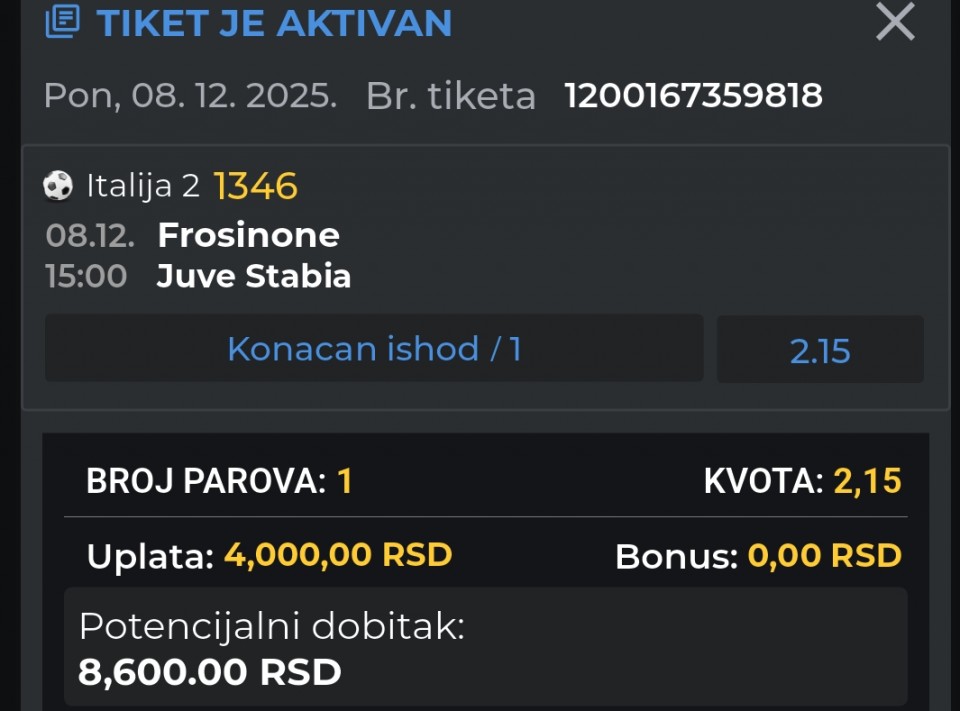
Task: Open the Frosinone vs Juve Stabia match
Action: click(x=249, y=255)
